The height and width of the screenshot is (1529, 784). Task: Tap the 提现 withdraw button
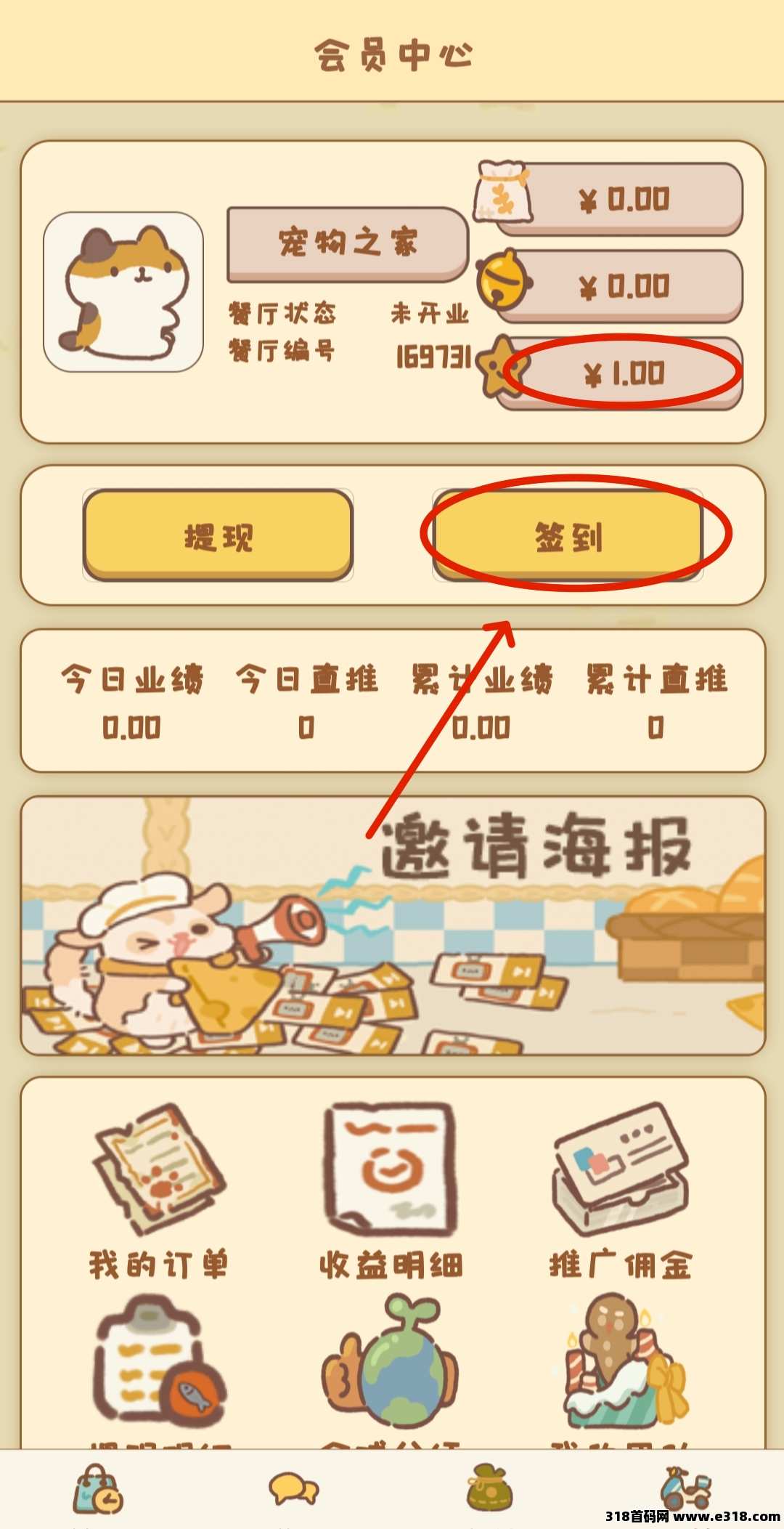(218, 535)
